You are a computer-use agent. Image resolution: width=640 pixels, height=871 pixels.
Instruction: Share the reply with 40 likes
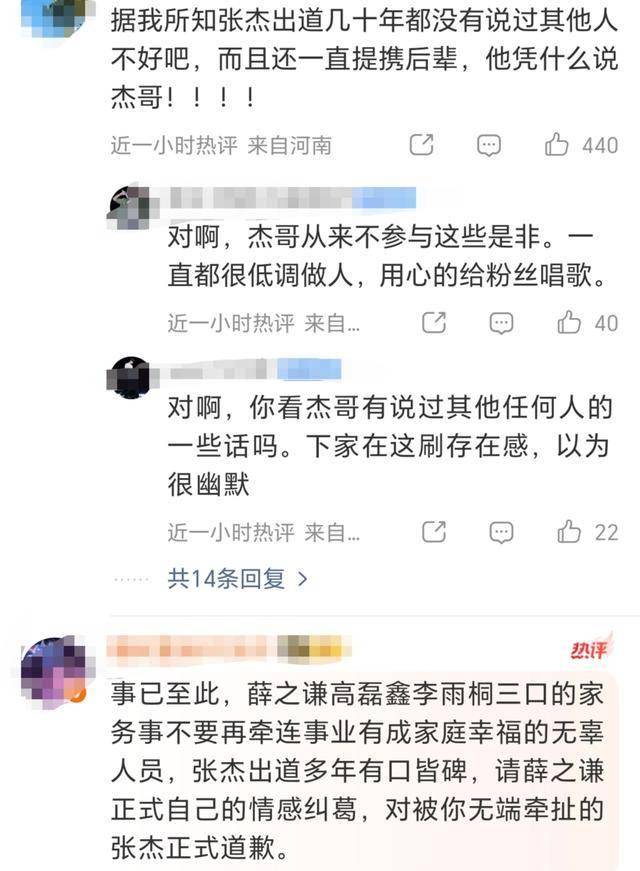(433, 322)
